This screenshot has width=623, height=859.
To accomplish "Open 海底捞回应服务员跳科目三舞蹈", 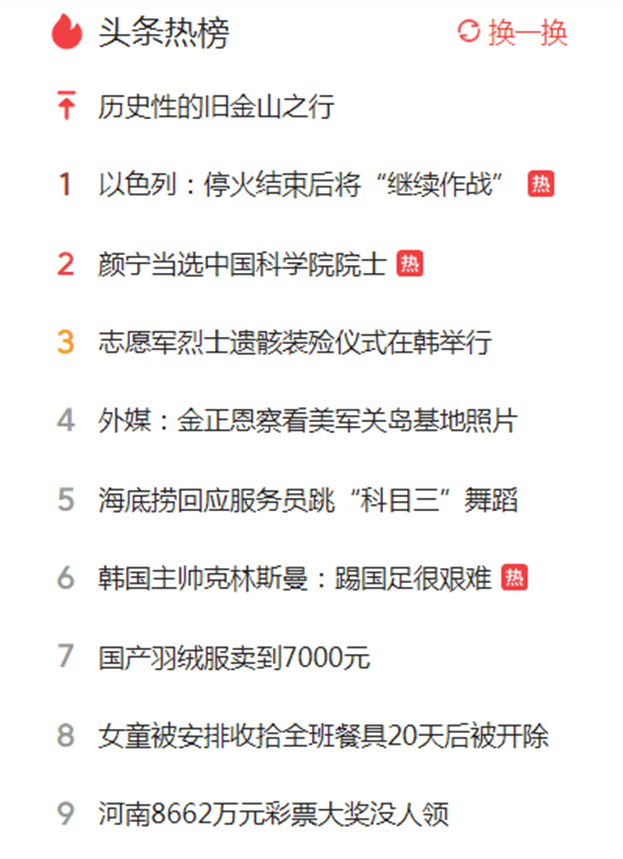I will 308,500.
